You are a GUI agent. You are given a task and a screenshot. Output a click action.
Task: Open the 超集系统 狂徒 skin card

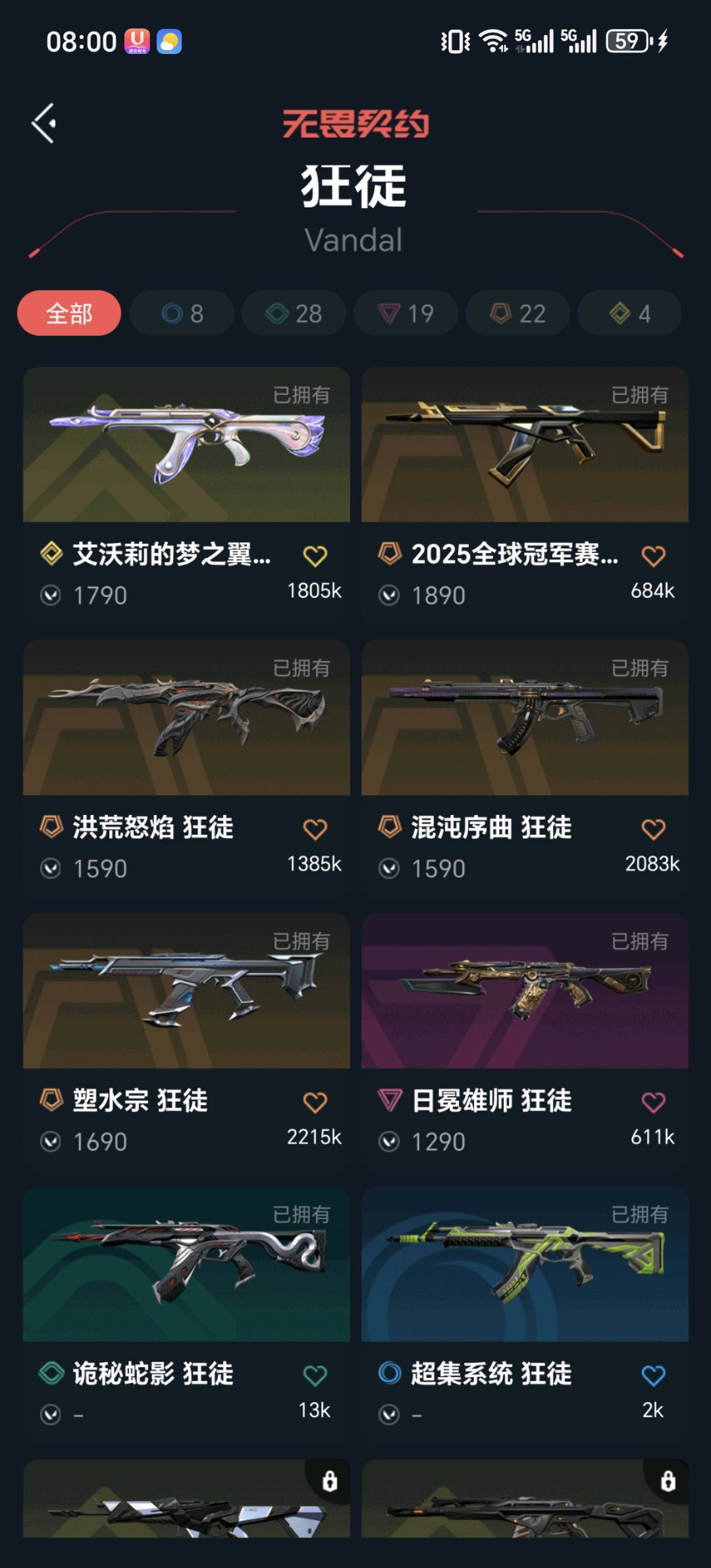click(525, 1265)
